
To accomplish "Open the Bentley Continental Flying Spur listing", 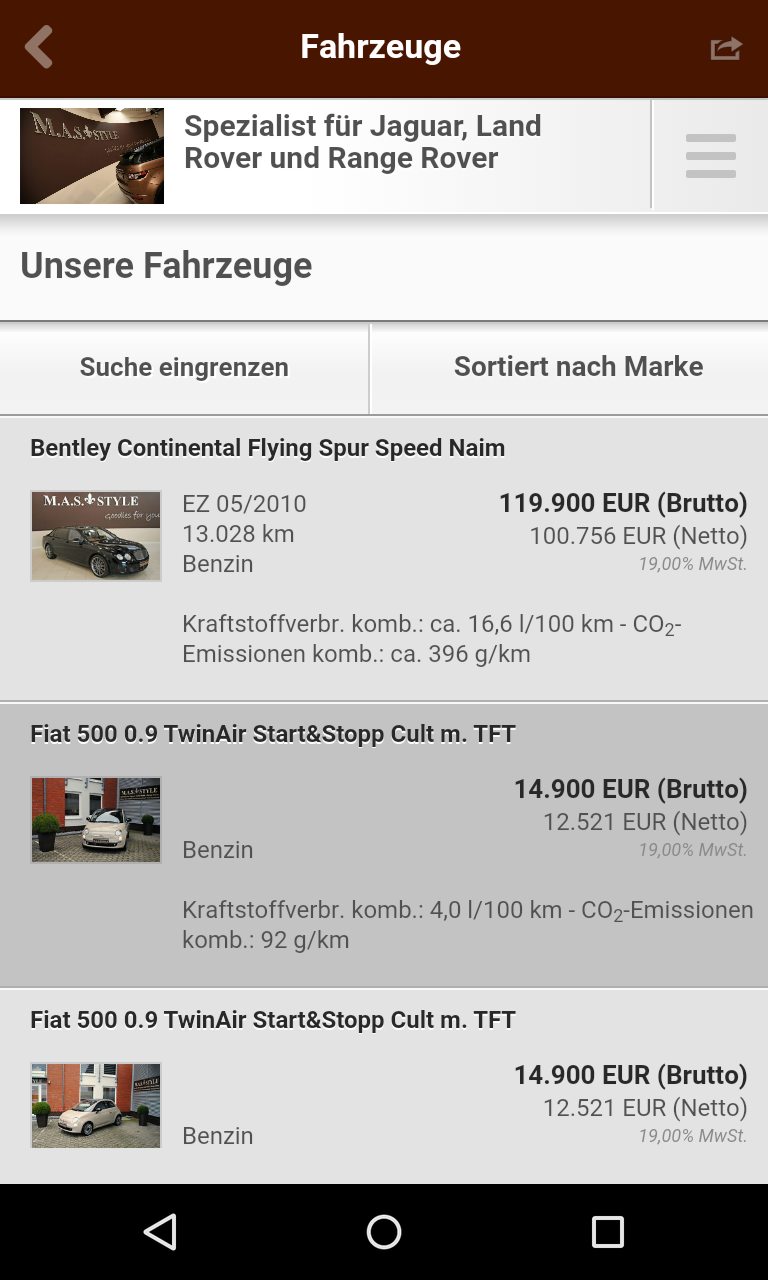I will (x=268, y=448).
